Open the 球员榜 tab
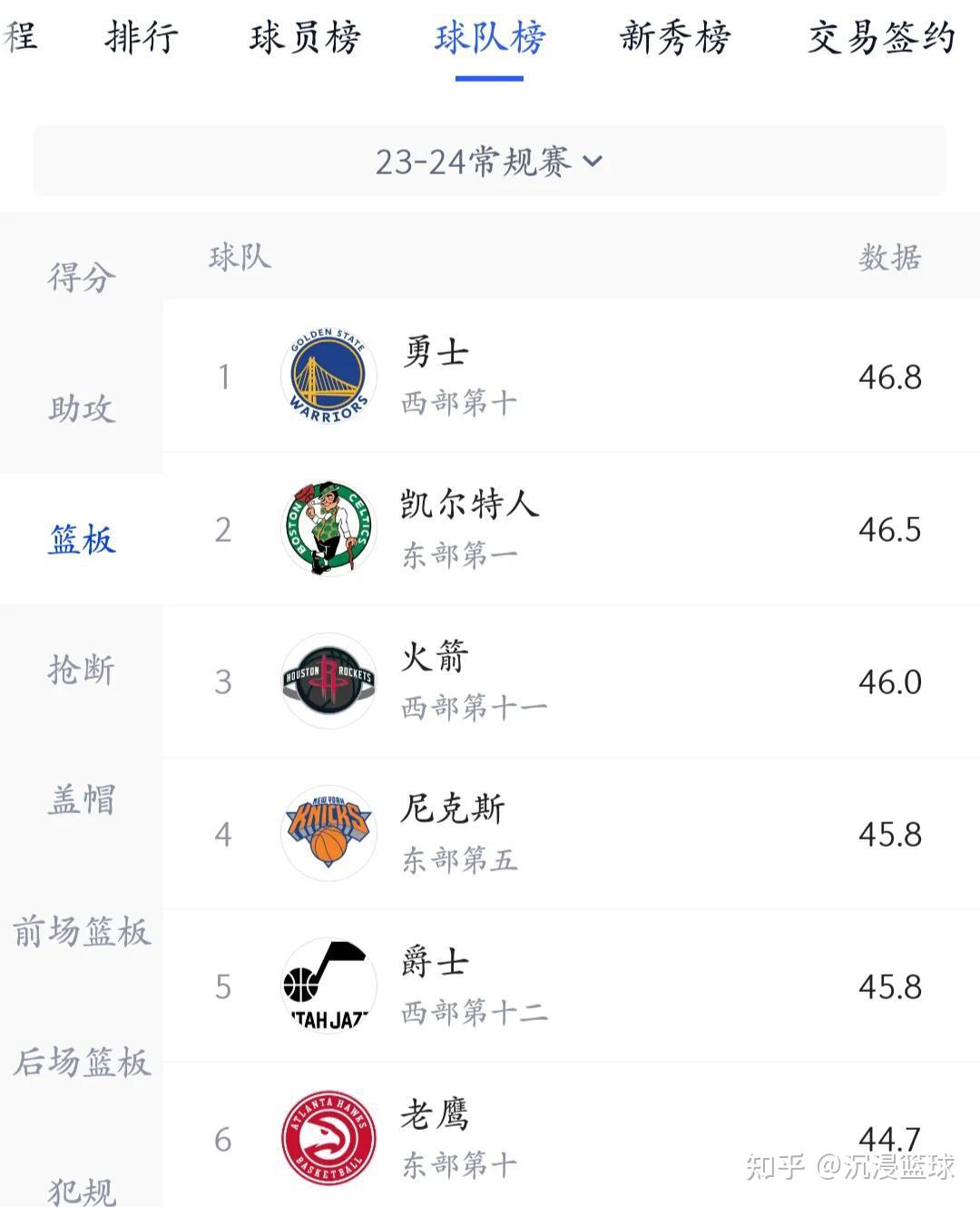This screenshot has width=980, height=1207. (x=305, y=38)
